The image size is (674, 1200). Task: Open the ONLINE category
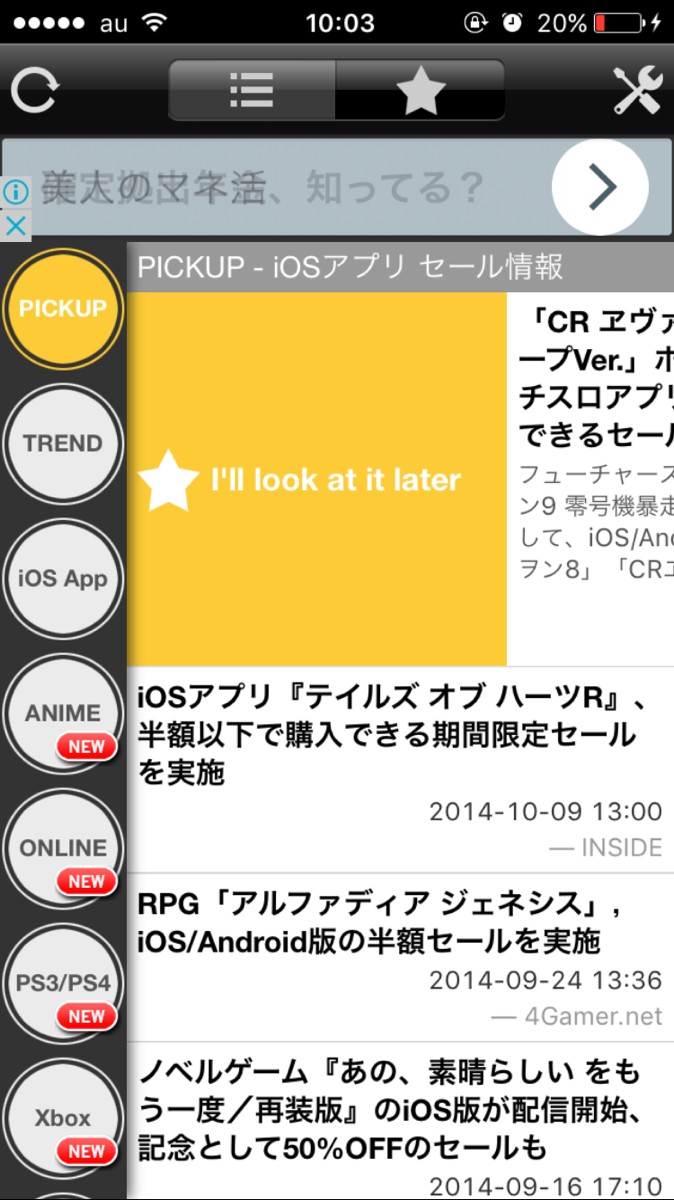63,848
